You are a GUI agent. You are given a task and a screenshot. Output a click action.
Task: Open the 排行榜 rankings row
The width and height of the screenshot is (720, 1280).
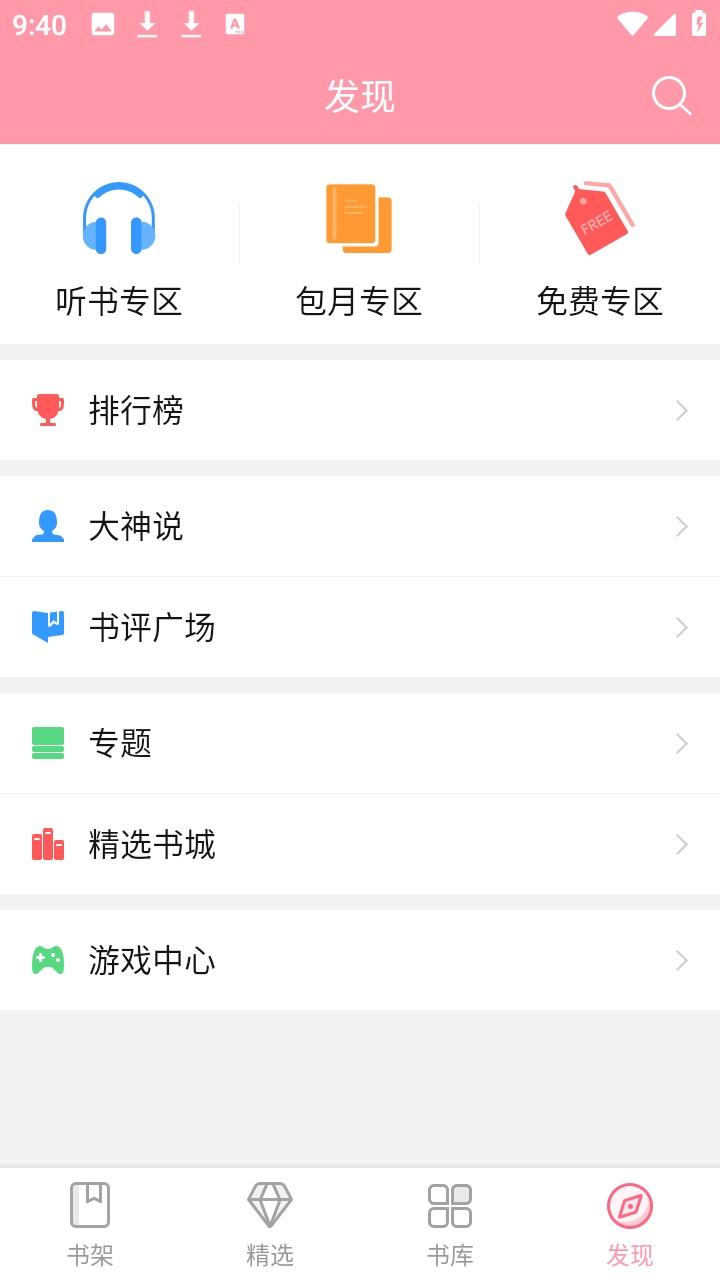pyautogui.click(x=360, y=410)
